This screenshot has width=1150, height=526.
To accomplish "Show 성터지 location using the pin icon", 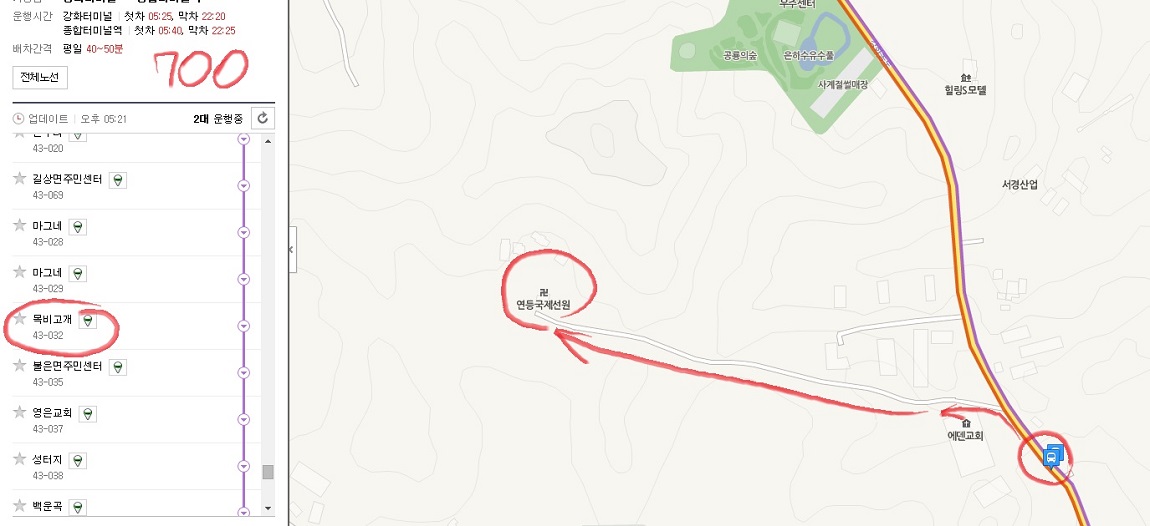I will point(78,460).
